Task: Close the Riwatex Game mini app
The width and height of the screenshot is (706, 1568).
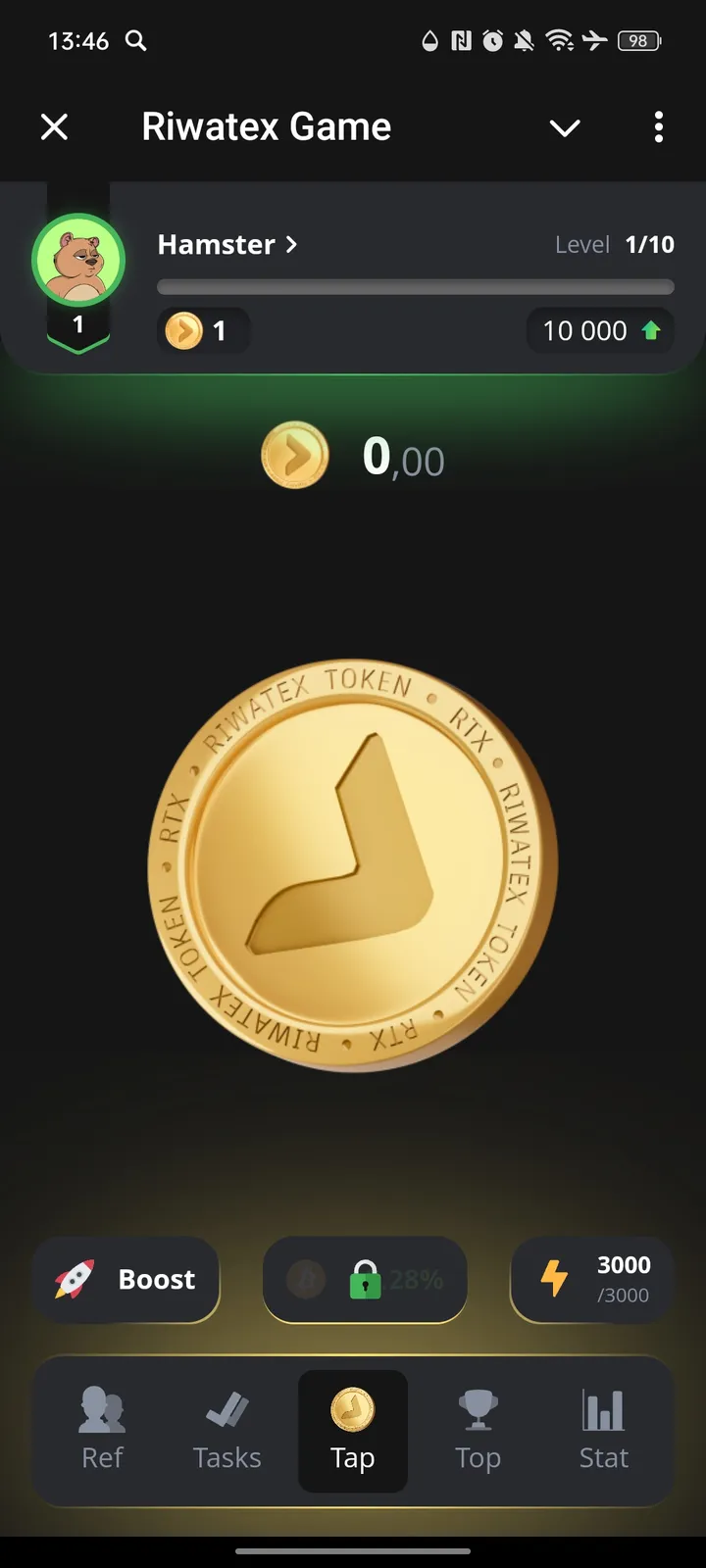Action: click(x=55, y=127)
